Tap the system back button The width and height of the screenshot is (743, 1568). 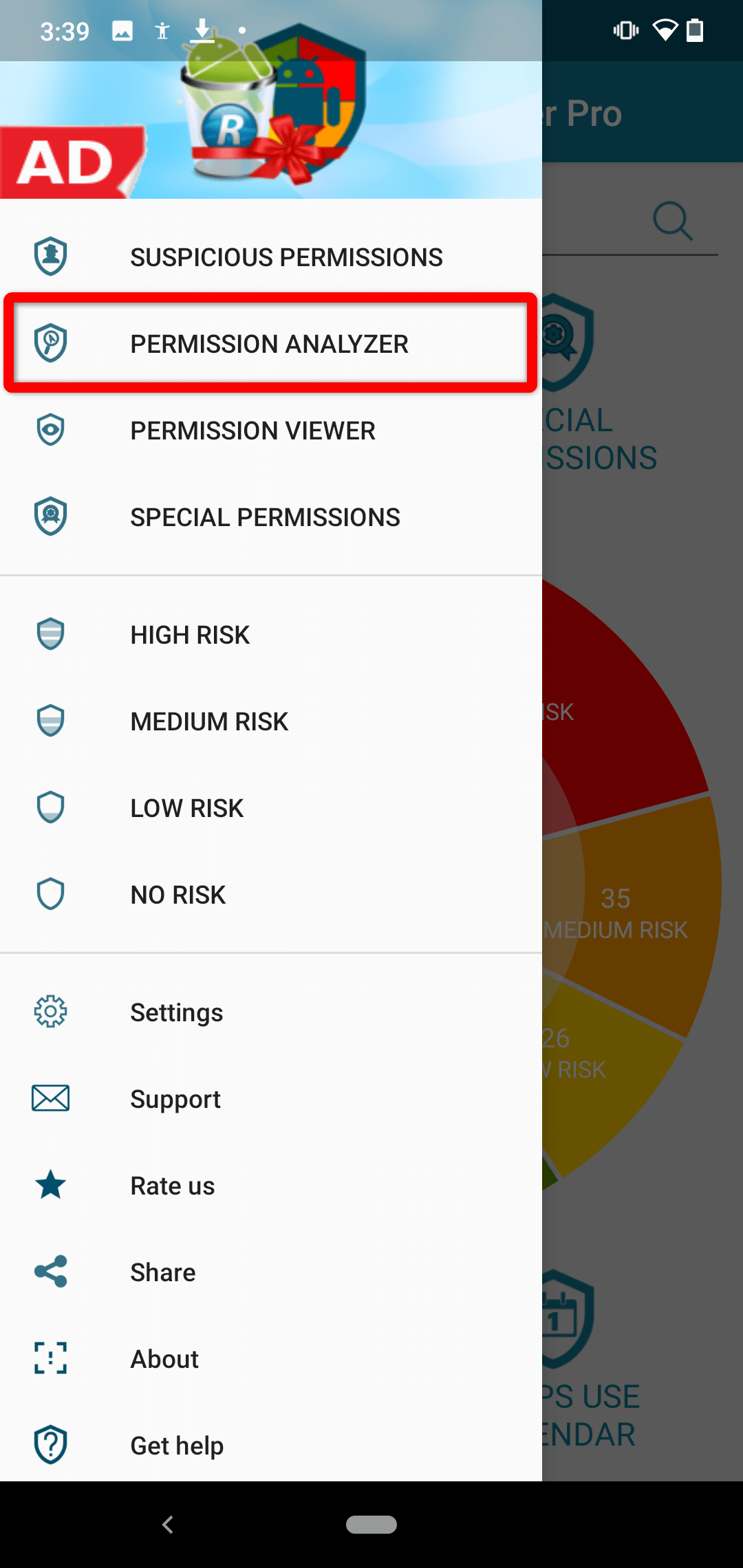(x=167, y=1525)
